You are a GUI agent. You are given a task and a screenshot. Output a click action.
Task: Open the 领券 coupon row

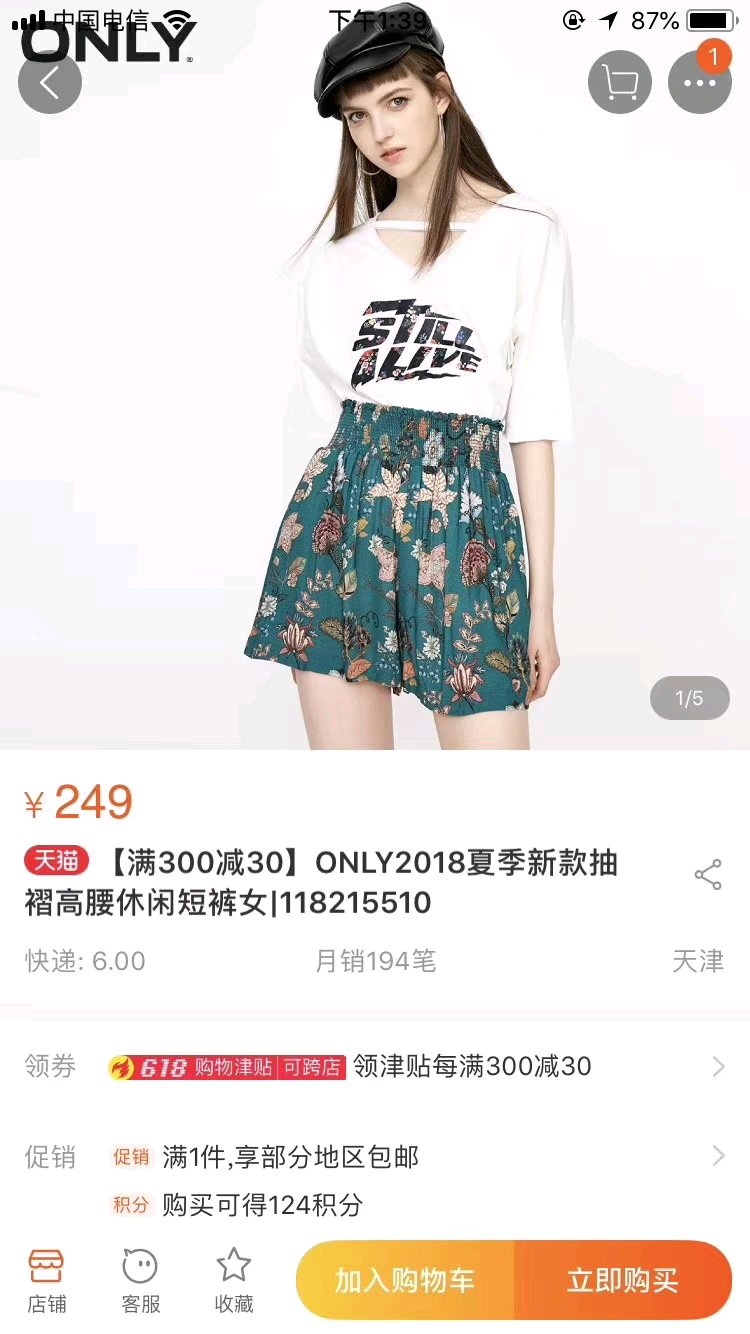(x=375, y=1067)
